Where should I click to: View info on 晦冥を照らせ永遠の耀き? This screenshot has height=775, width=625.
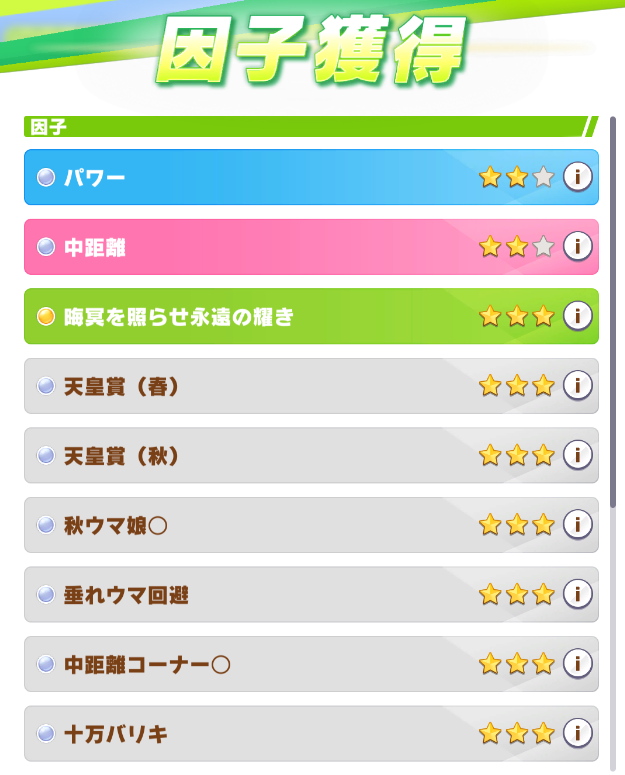[577, 316]
